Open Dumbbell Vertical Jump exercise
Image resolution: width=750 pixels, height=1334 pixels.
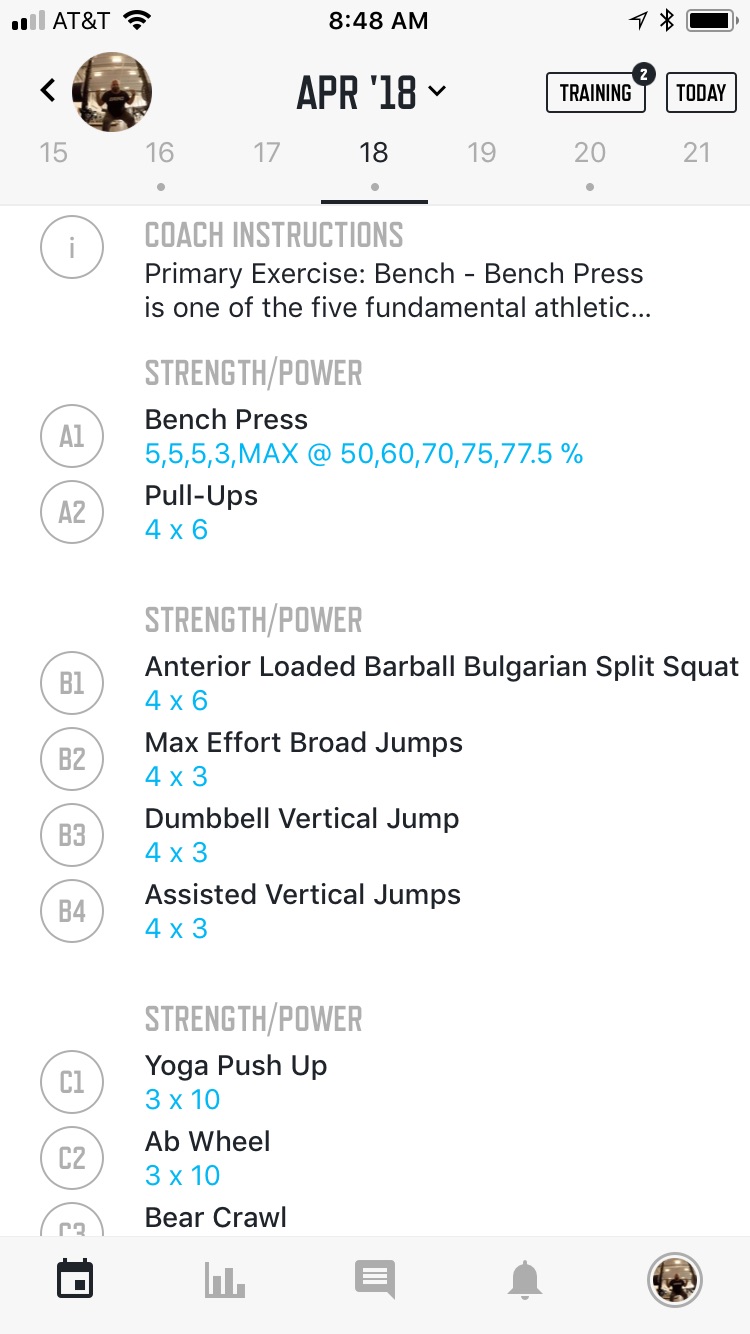pos(301,835)
